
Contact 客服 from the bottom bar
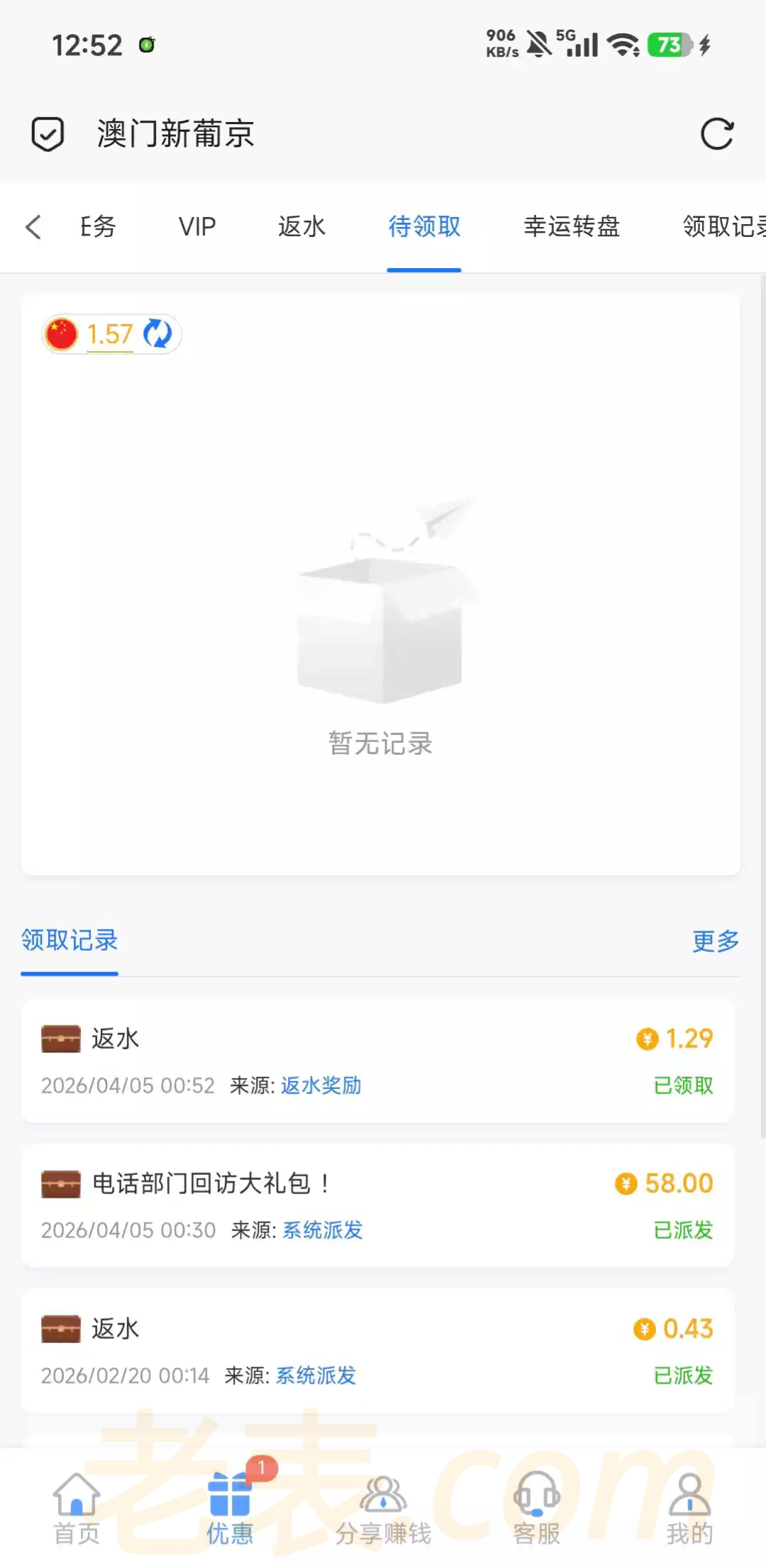click(x=536, y=1508)
